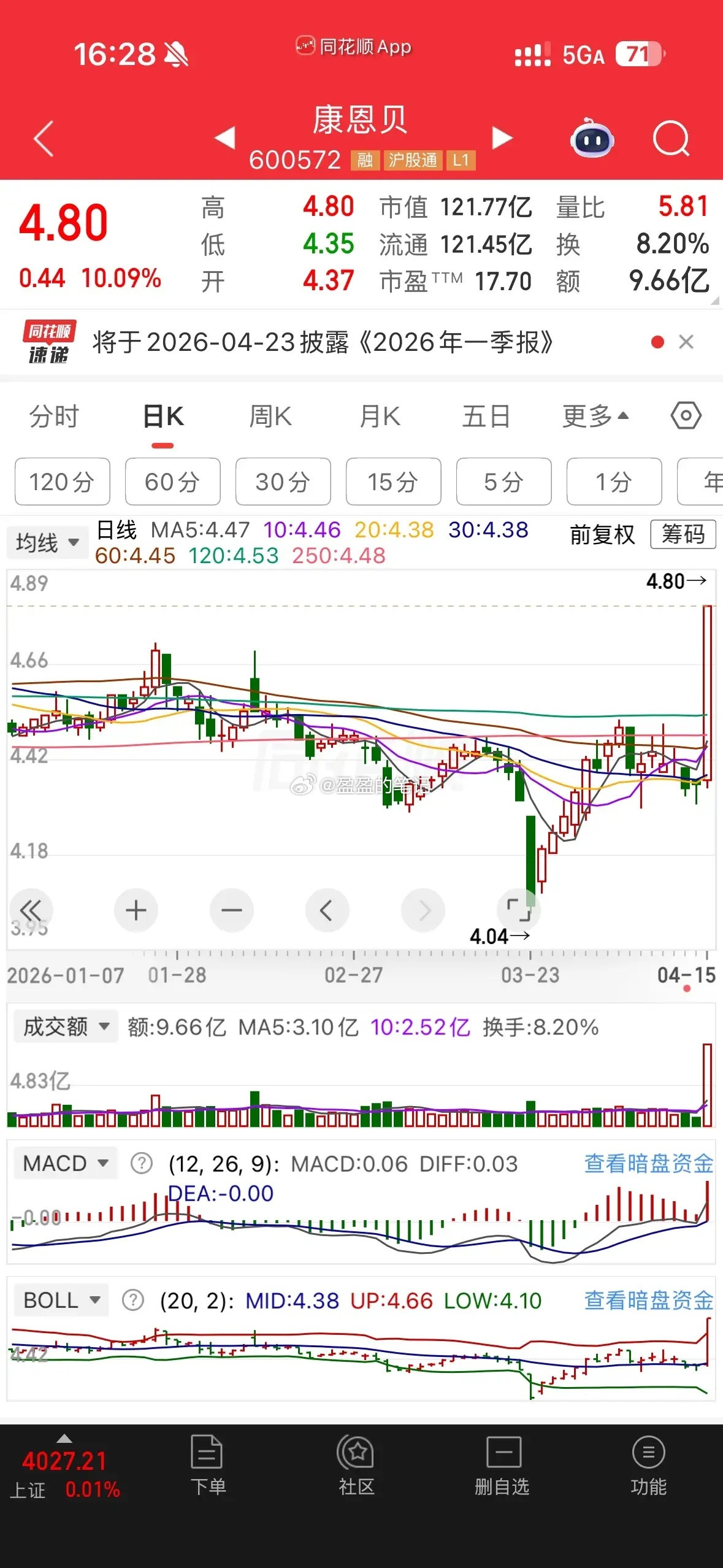The height and width of the screenshot is (1568, 723).
Task: Select the 15分 interval tab
Action: point(393,482)
